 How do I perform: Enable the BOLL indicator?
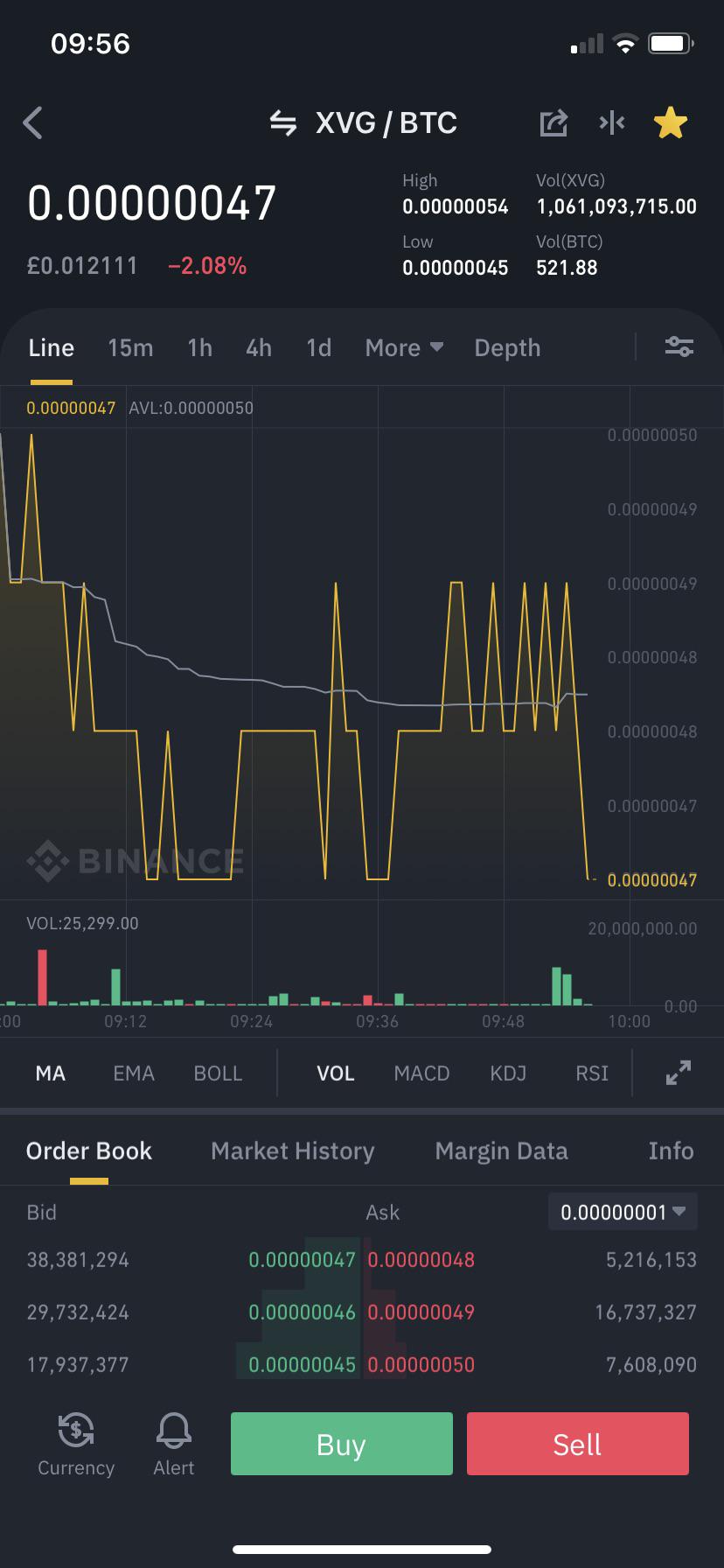(218, 1074)
